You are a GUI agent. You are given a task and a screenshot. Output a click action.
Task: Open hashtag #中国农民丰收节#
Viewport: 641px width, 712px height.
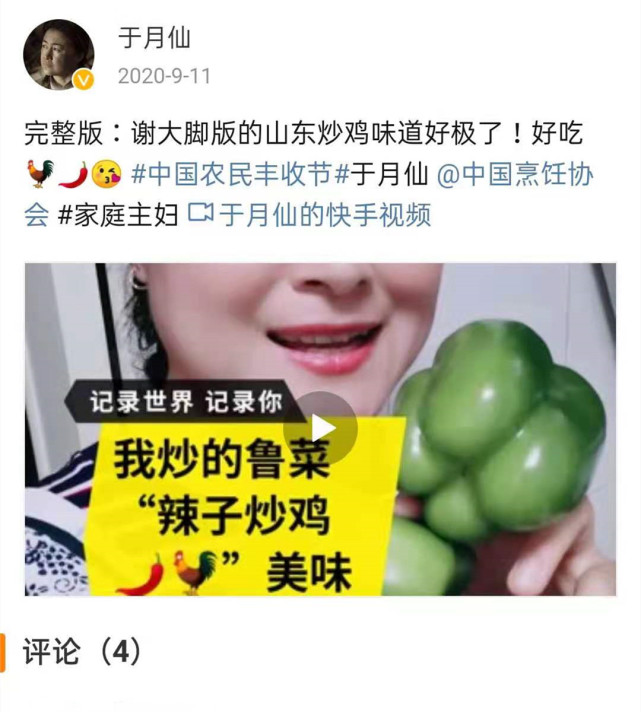click(239, 175)
